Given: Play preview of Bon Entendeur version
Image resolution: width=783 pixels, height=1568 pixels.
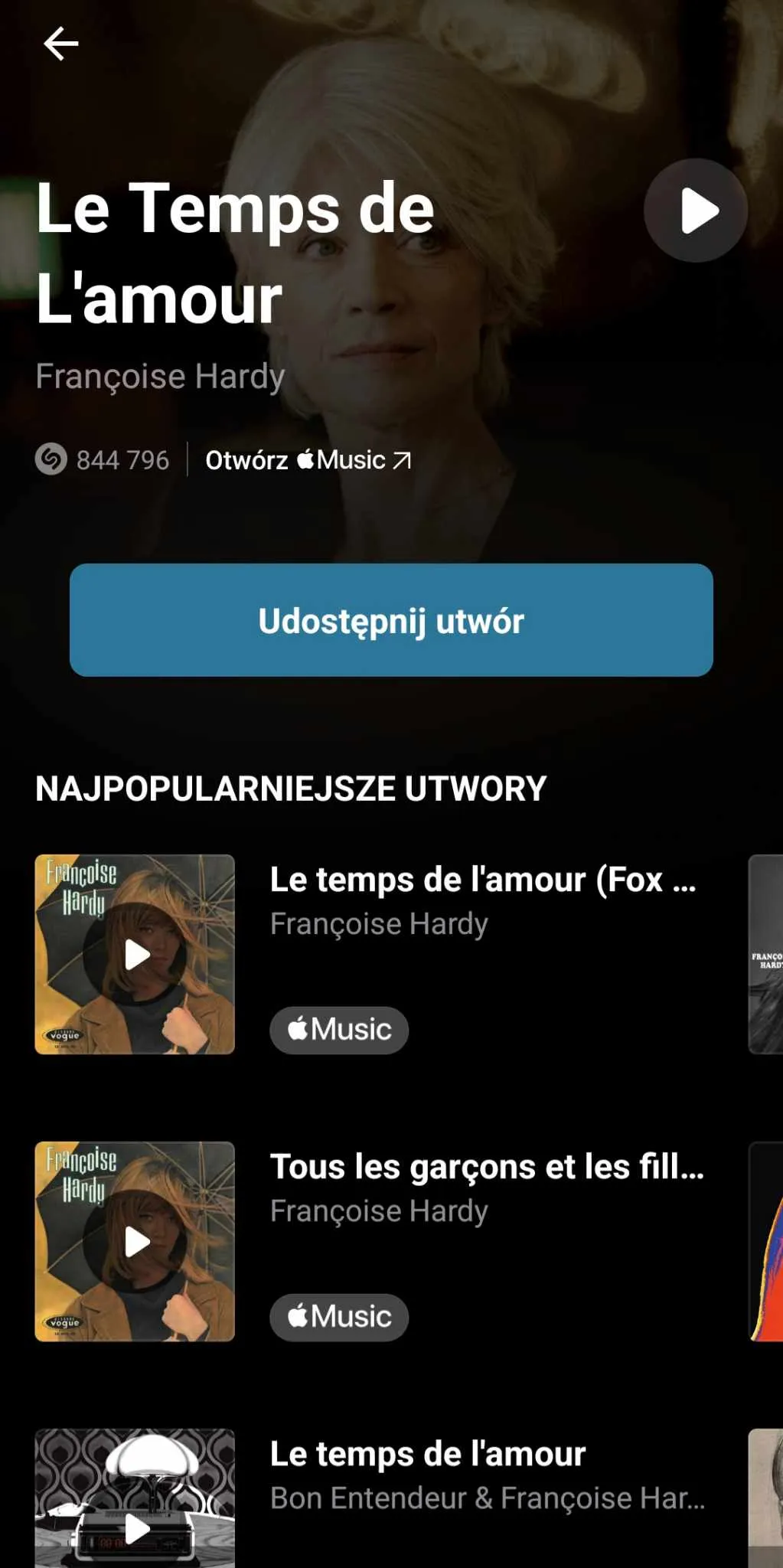Looking at the screenshot, I should tap(136, 1527).
